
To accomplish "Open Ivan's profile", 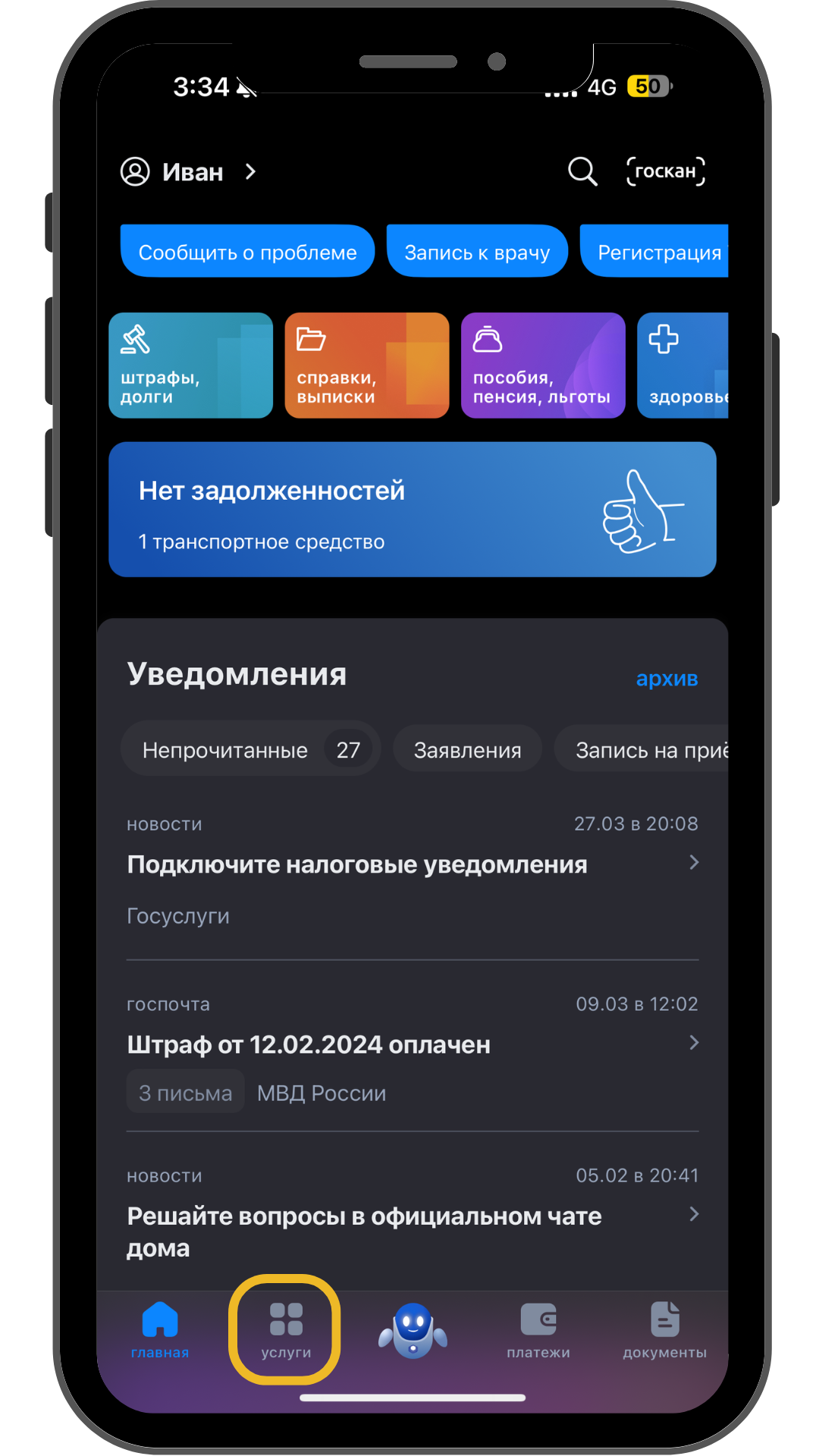I will (189, 172).
